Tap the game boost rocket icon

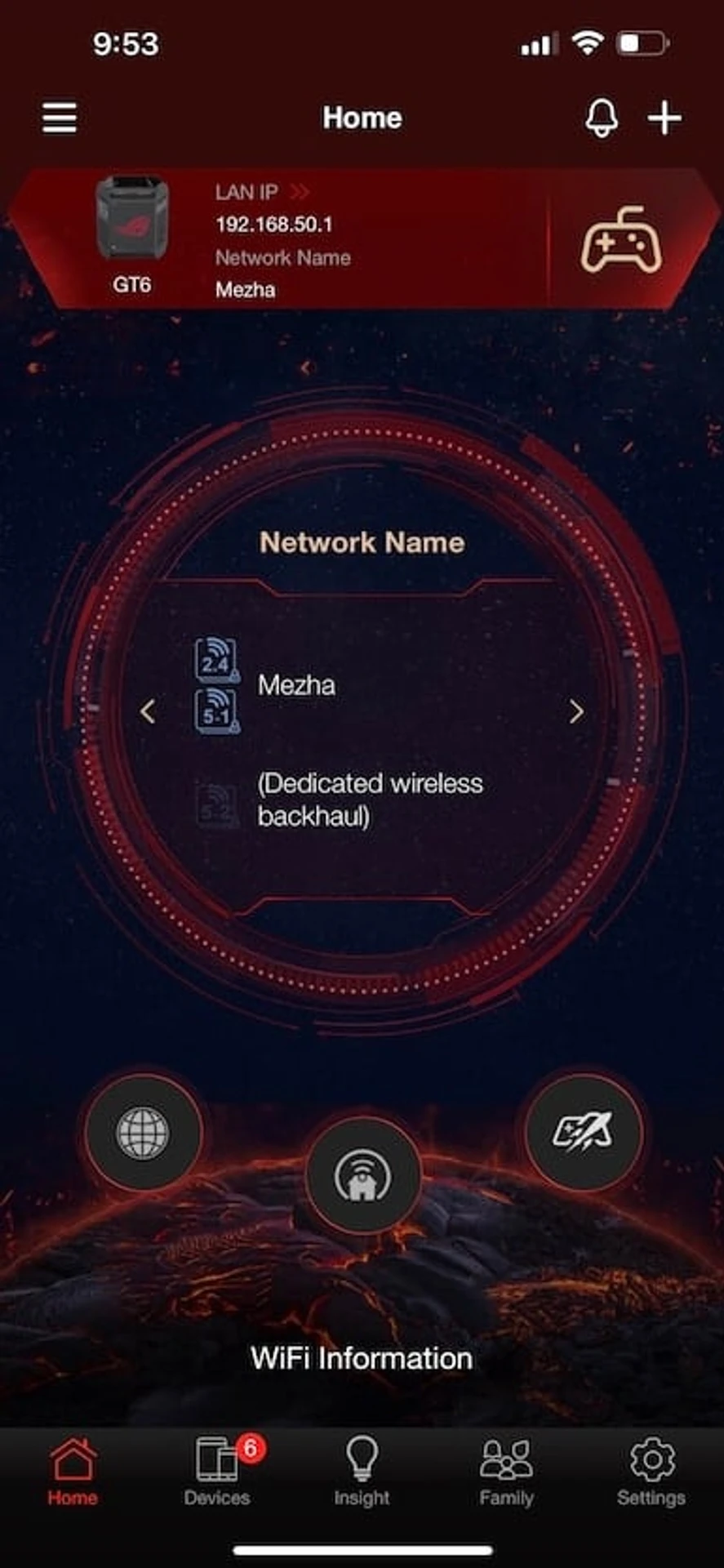(583, 1132)
